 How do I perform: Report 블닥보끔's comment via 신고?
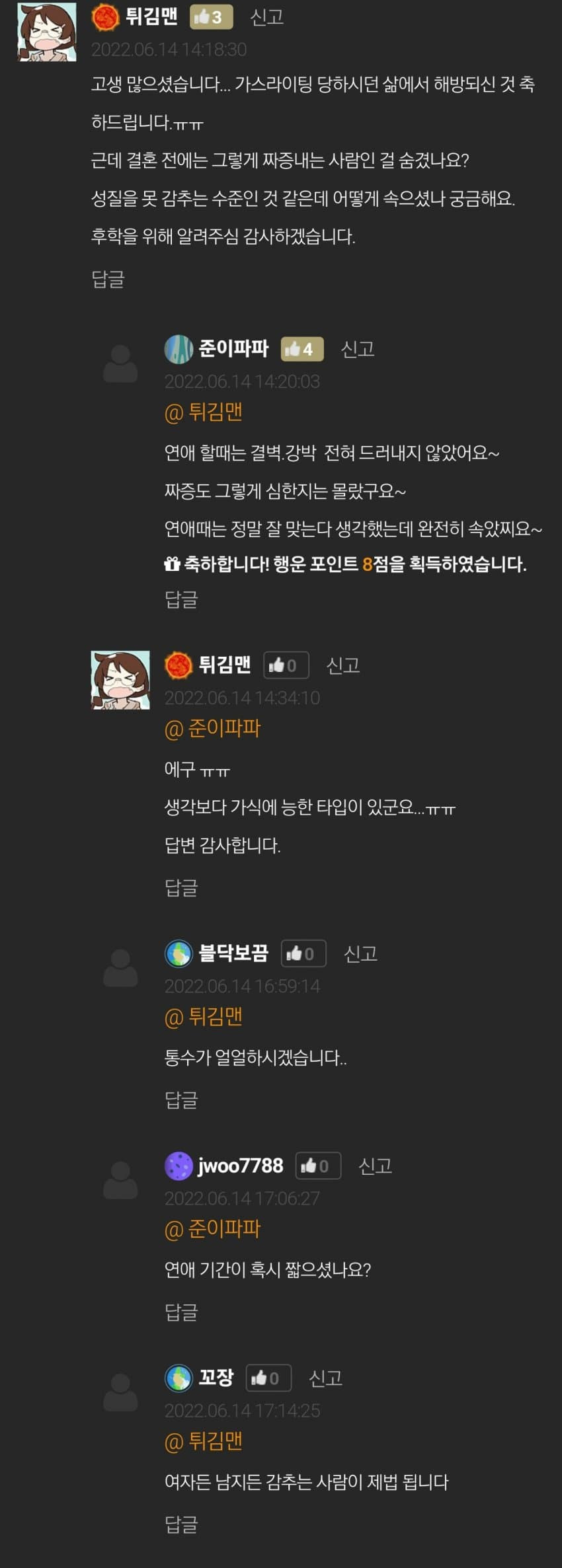point(360,953)
